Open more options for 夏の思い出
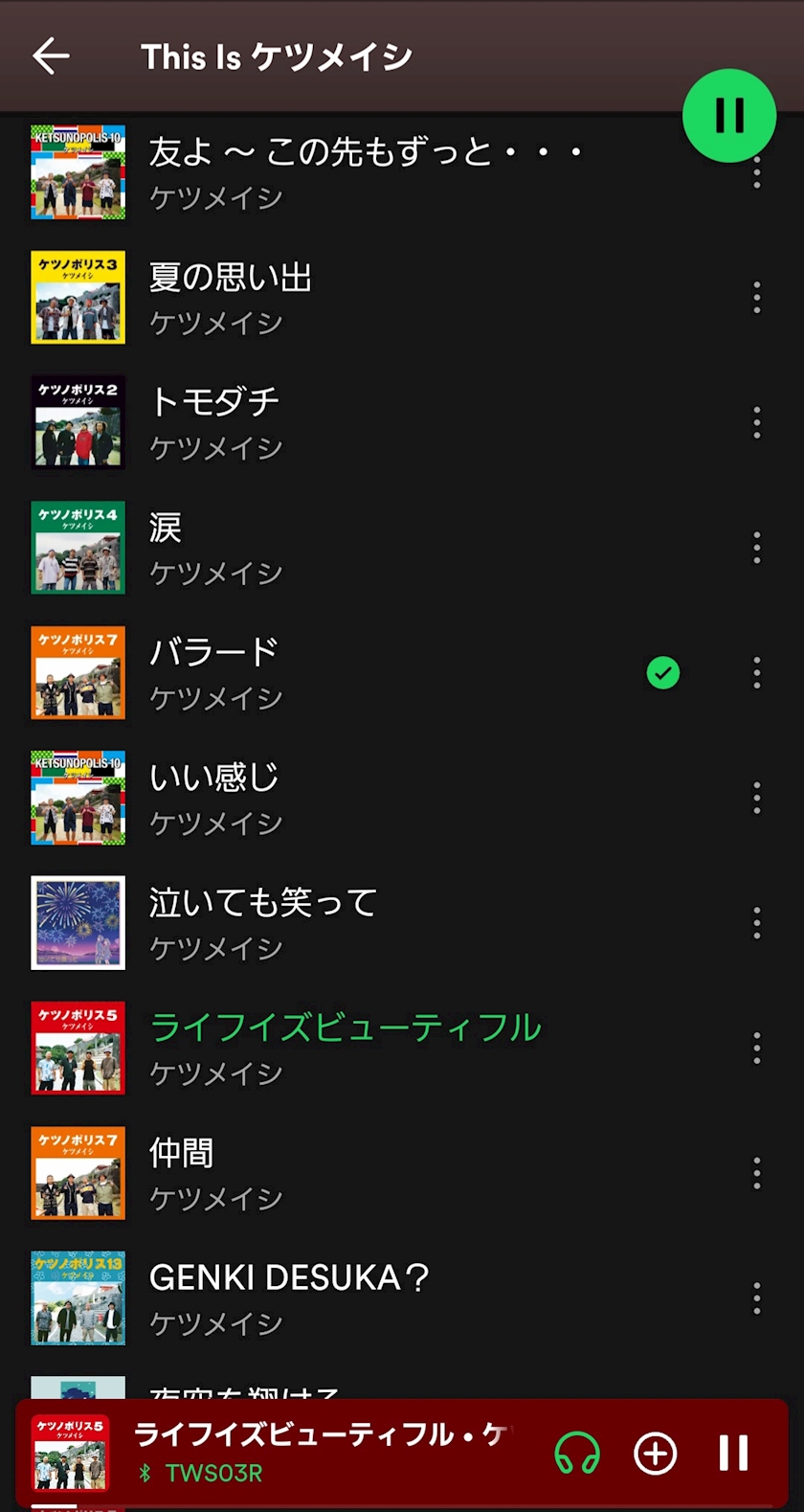 click(757, 298)
